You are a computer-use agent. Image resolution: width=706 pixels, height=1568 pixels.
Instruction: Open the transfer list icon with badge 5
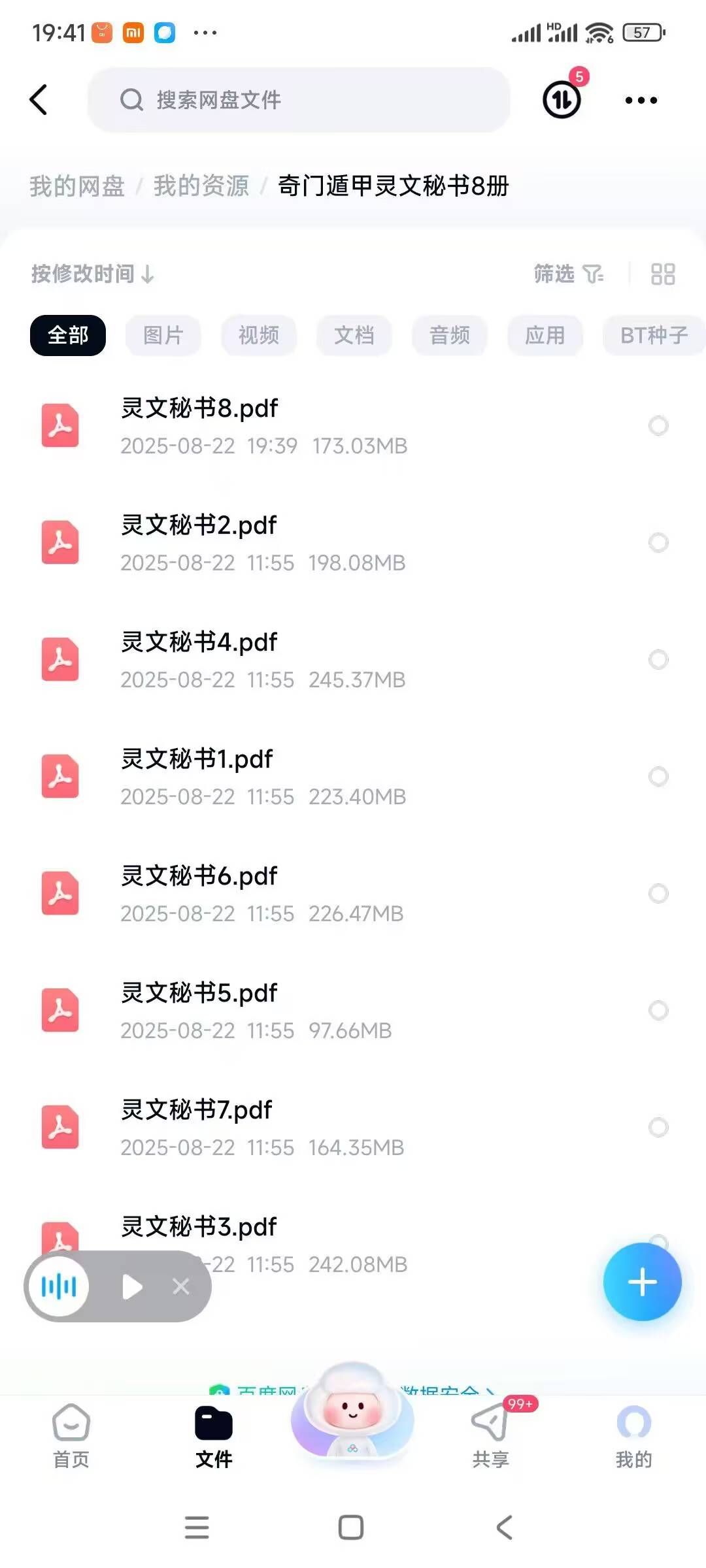562,99
